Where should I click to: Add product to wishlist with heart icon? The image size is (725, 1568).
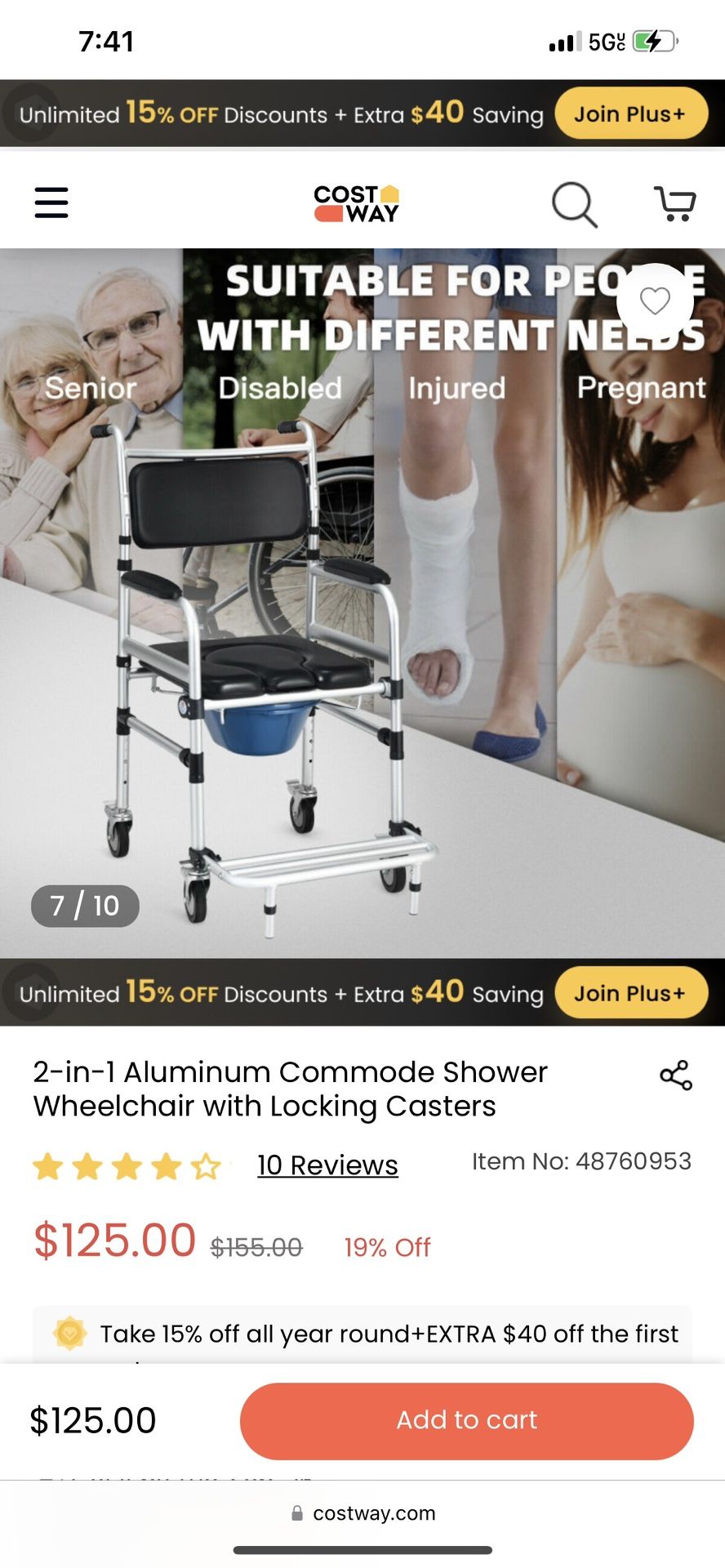[655, 301]
